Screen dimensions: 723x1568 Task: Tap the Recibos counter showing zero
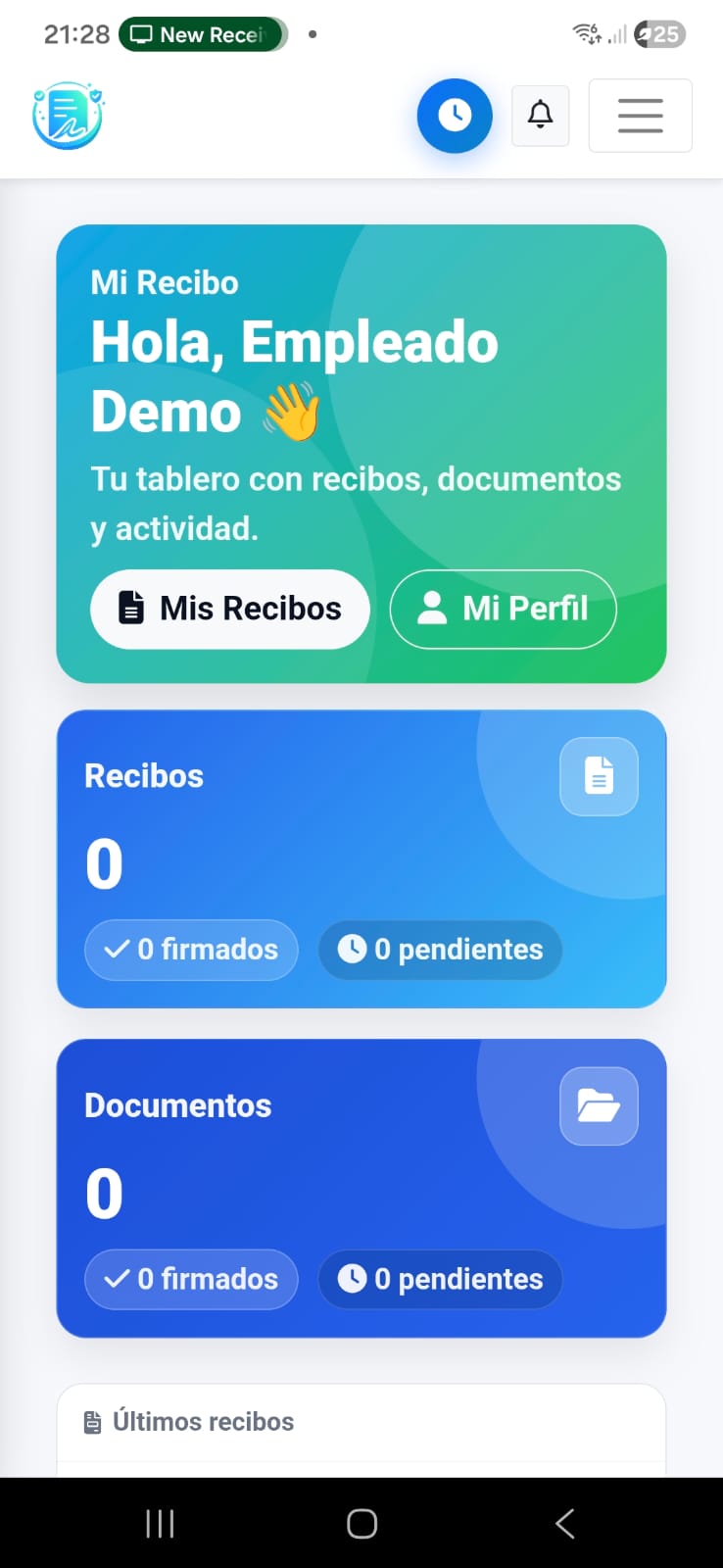tap(102, 861)
